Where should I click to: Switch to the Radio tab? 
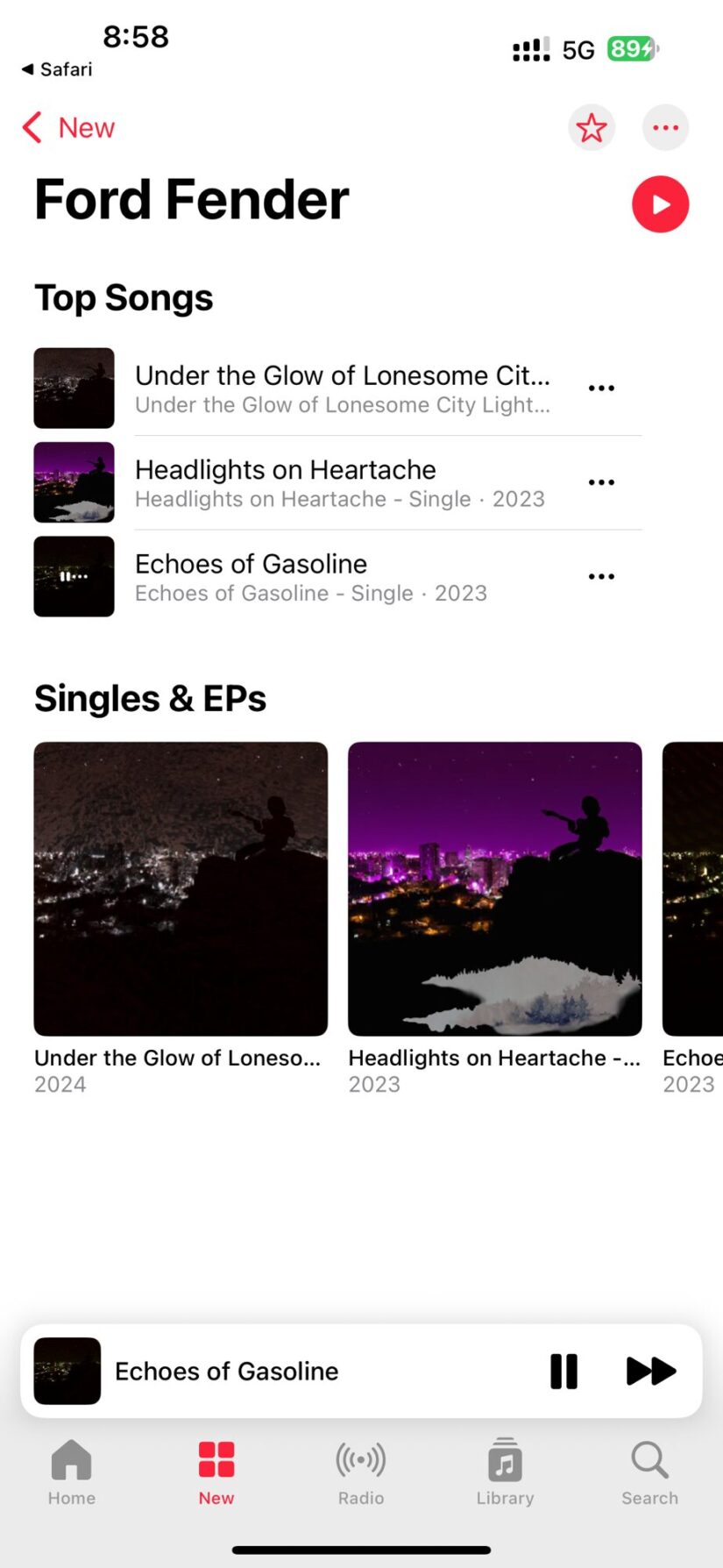click(x=361, y=1473)
